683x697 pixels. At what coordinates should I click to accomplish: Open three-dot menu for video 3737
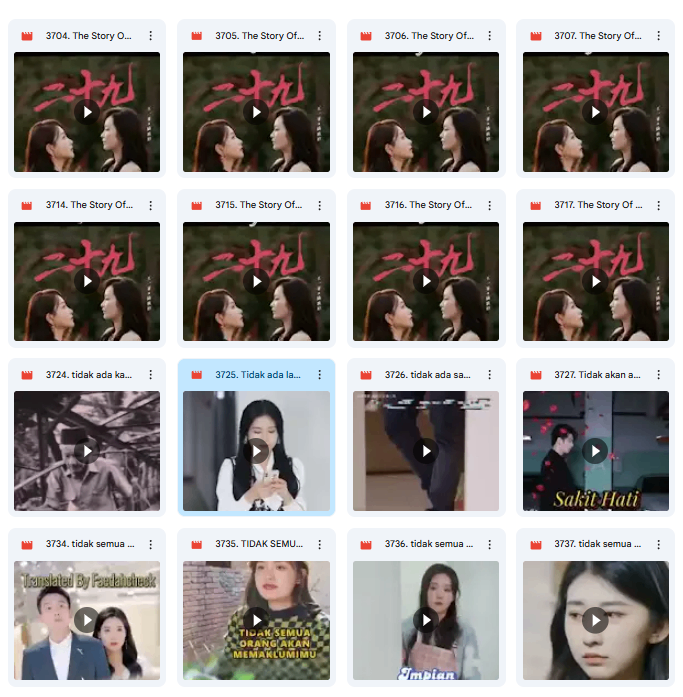pyautogui.click(x=659, y=544)
